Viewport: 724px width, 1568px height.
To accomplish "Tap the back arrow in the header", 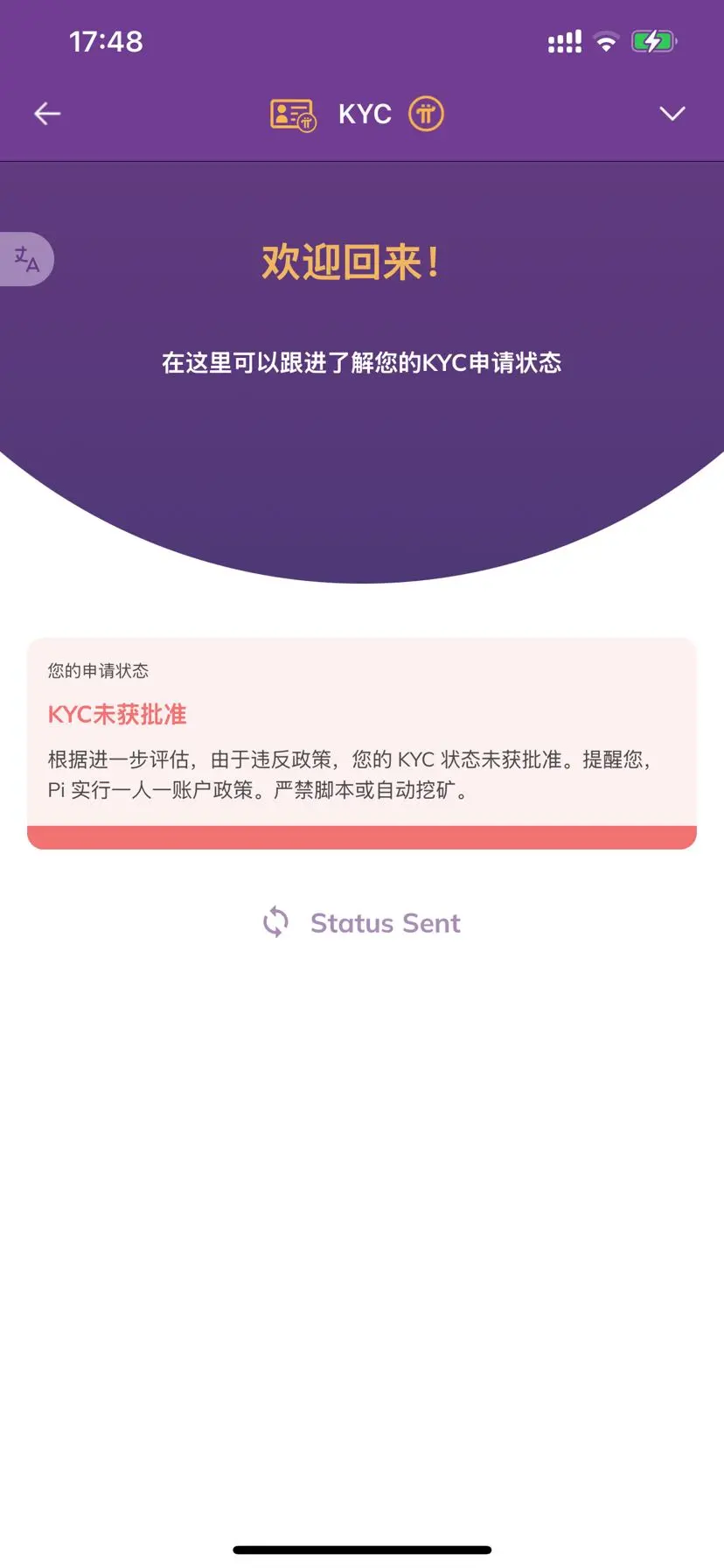I will click(47, 114).
